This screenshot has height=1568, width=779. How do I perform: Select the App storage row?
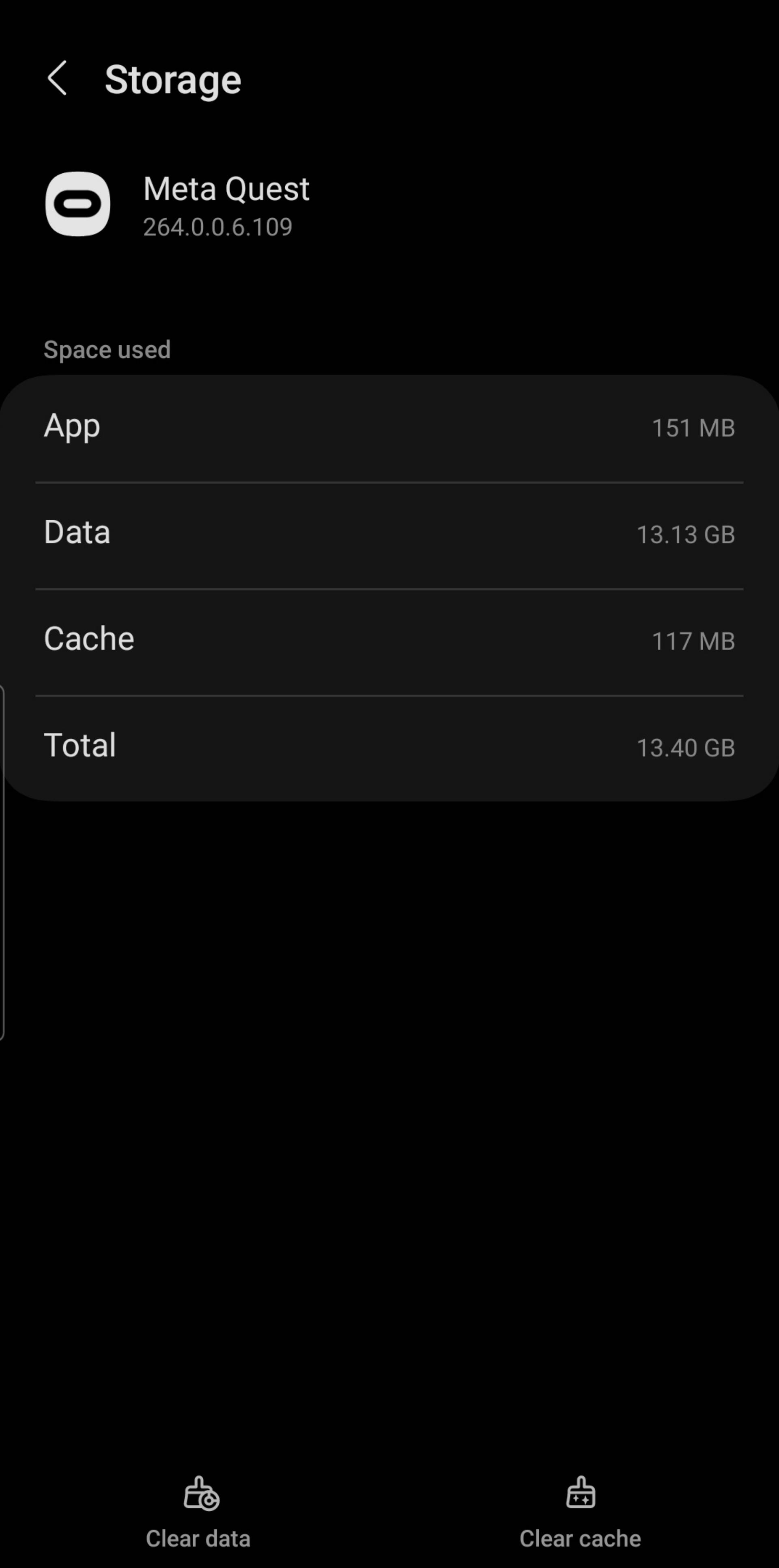click(x=389, y=426)
